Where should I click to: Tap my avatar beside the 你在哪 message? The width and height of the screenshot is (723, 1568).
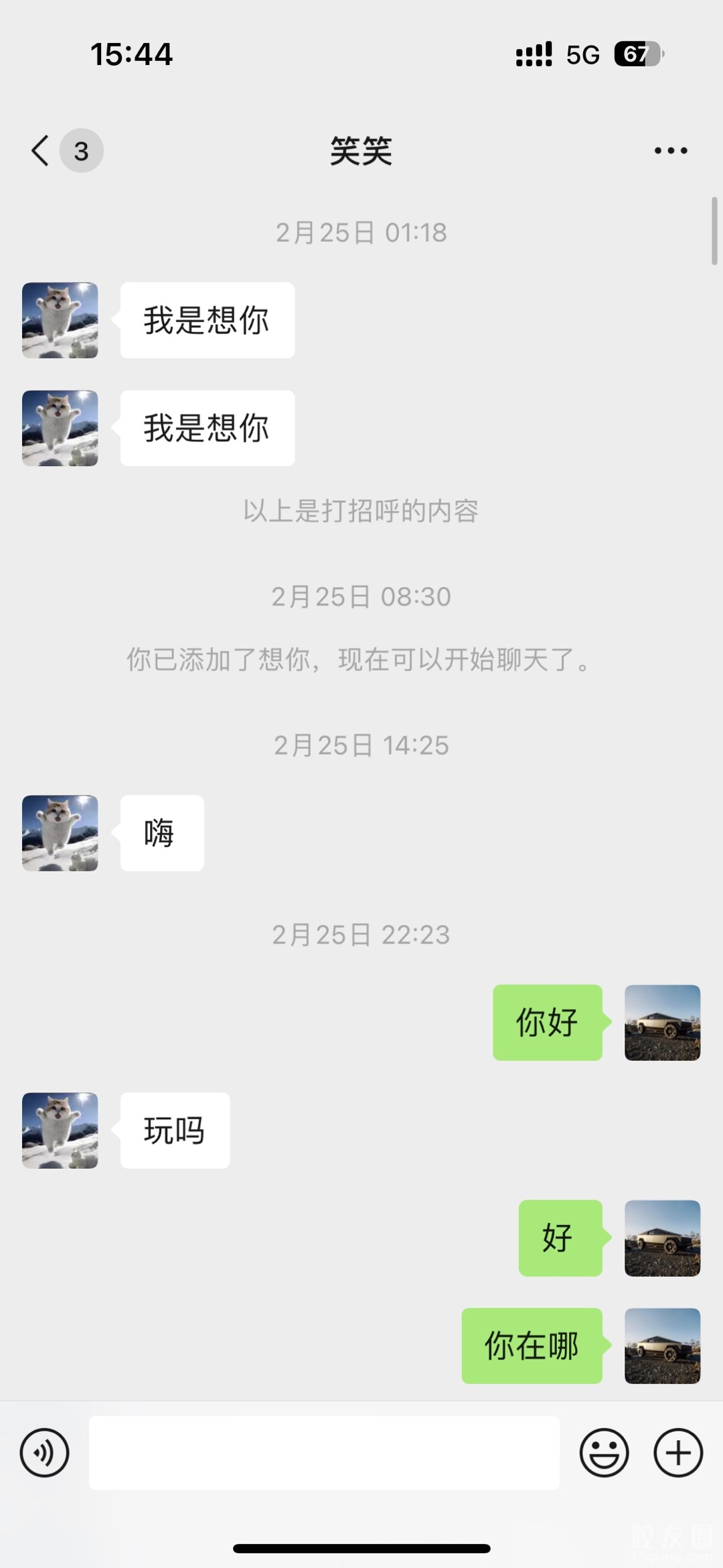pos(662,1346)
